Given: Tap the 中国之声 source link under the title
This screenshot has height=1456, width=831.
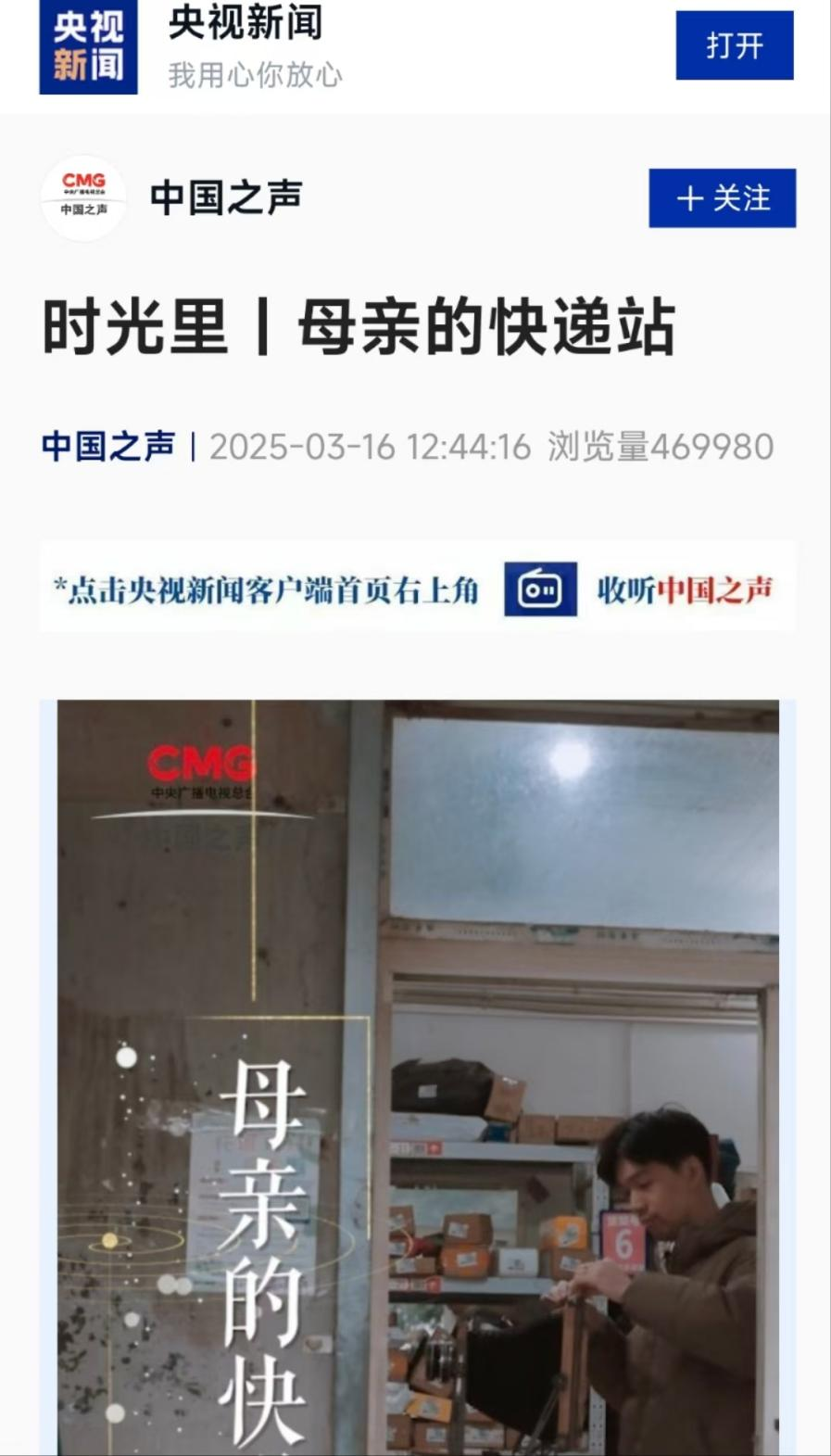Looking at the screenshot, I should point(108,447).
